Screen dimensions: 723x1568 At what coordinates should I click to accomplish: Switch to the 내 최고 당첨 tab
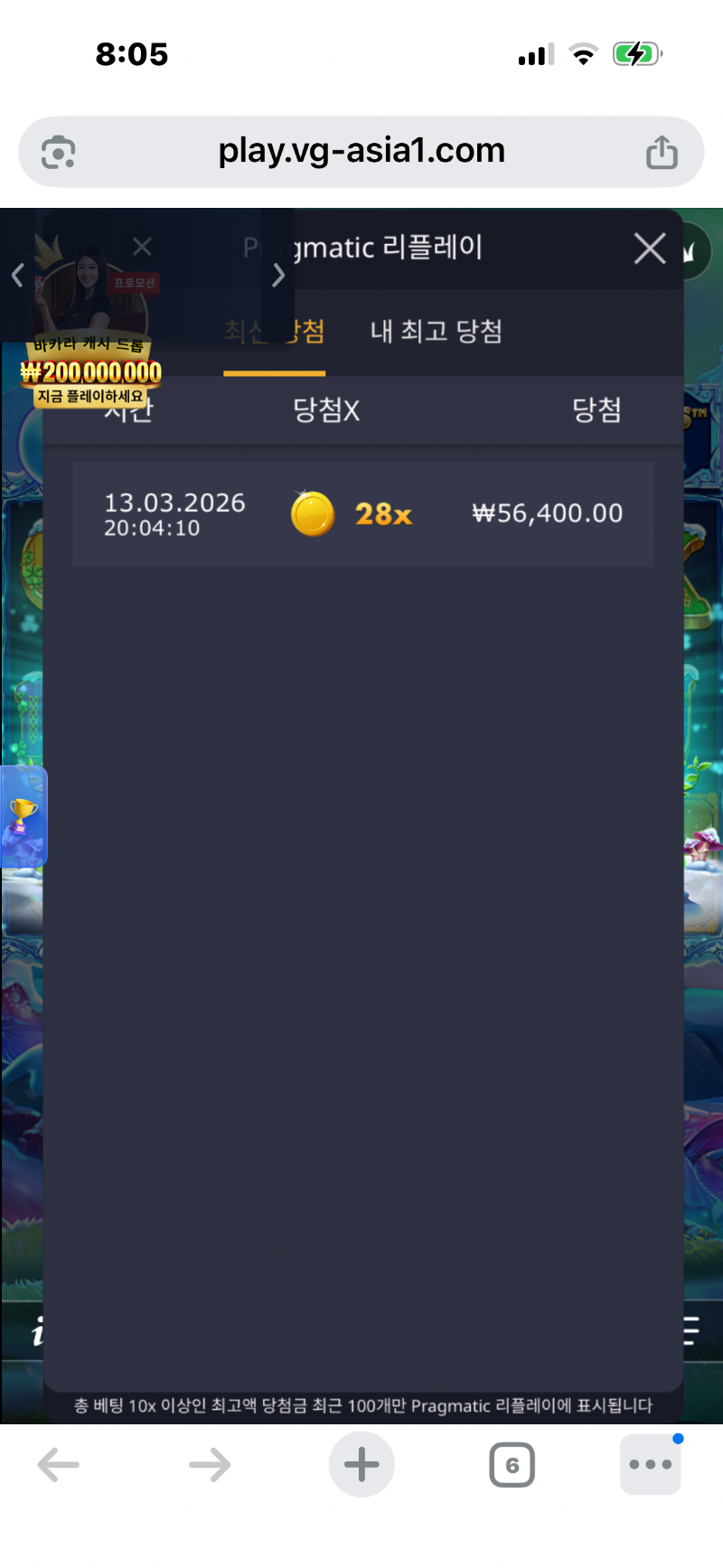[x=436, y=332]
